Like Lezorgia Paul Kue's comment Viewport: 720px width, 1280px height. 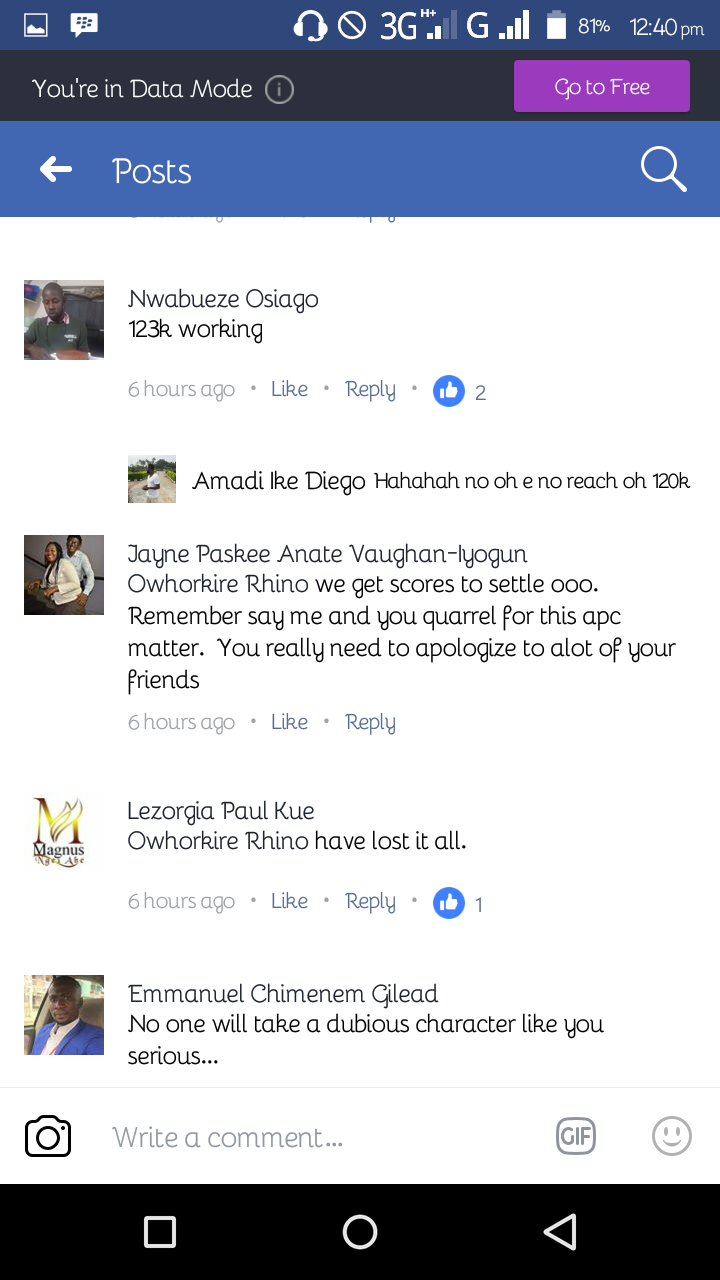[x=289, y=901]
